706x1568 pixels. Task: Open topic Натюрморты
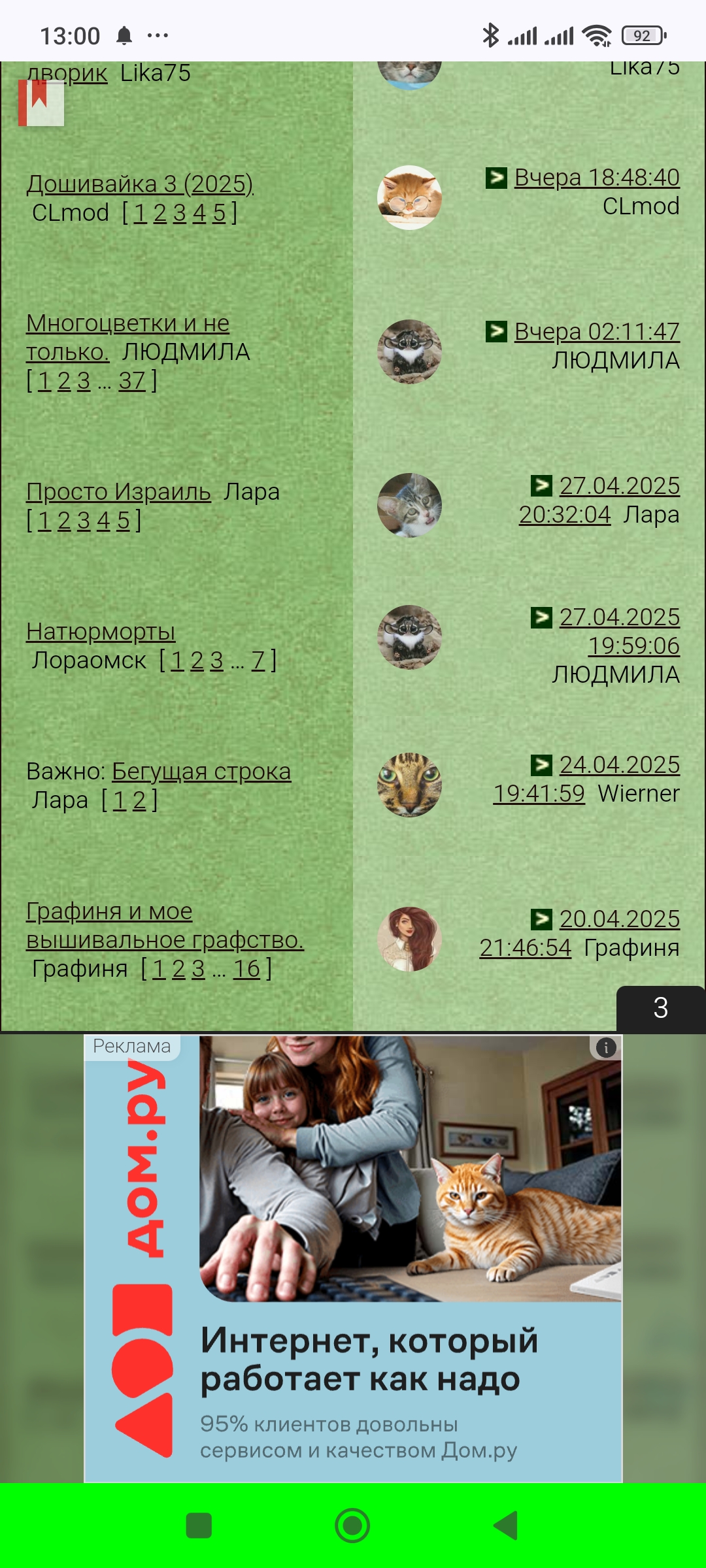(x=101, y=632)
